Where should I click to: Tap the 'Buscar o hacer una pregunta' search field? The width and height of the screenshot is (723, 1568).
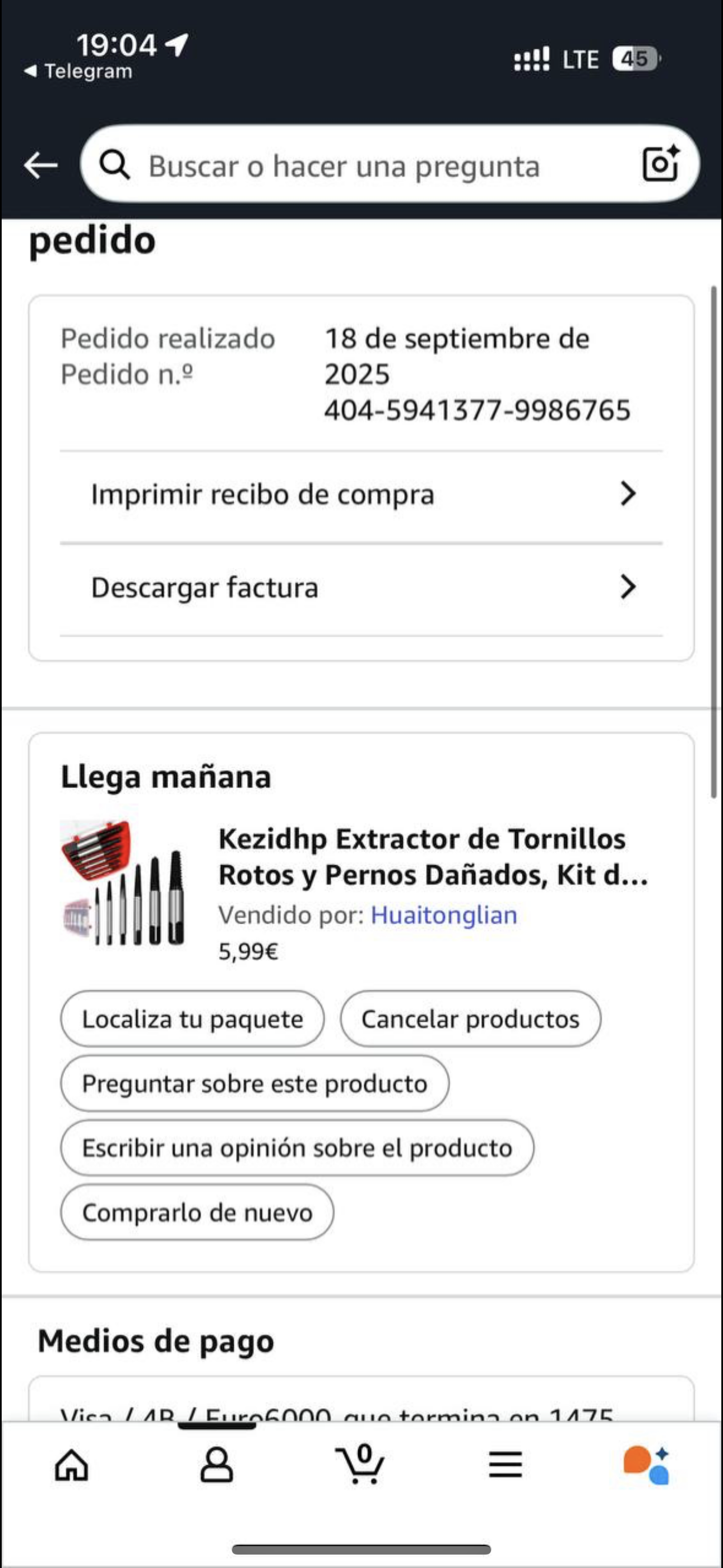(x=365, y=165)
